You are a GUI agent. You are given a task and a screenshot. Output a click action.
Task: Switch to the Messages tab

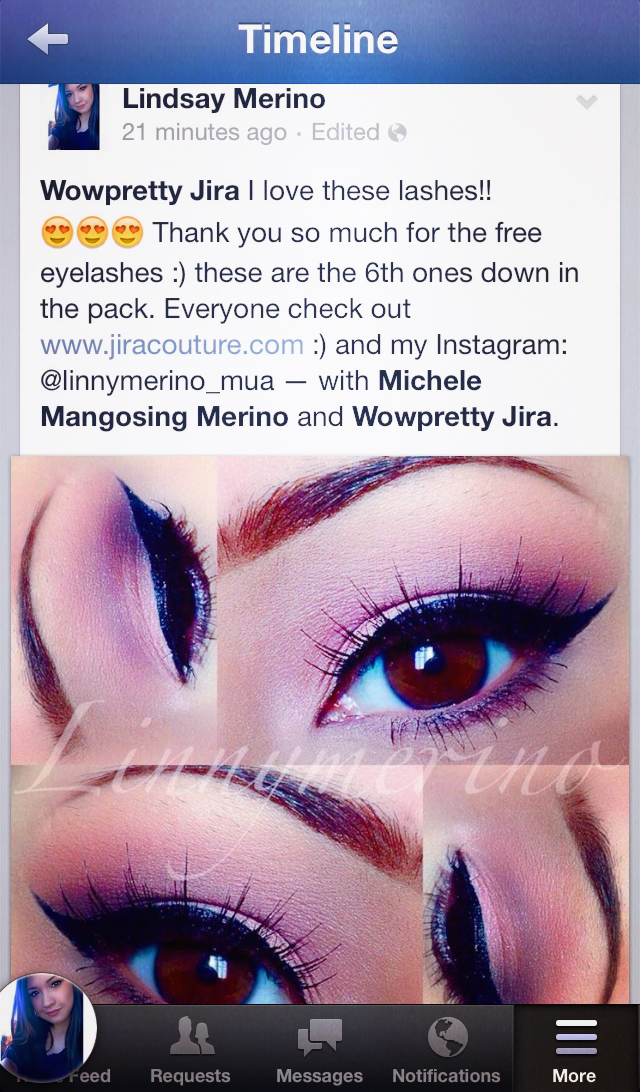click(319, 1050)
